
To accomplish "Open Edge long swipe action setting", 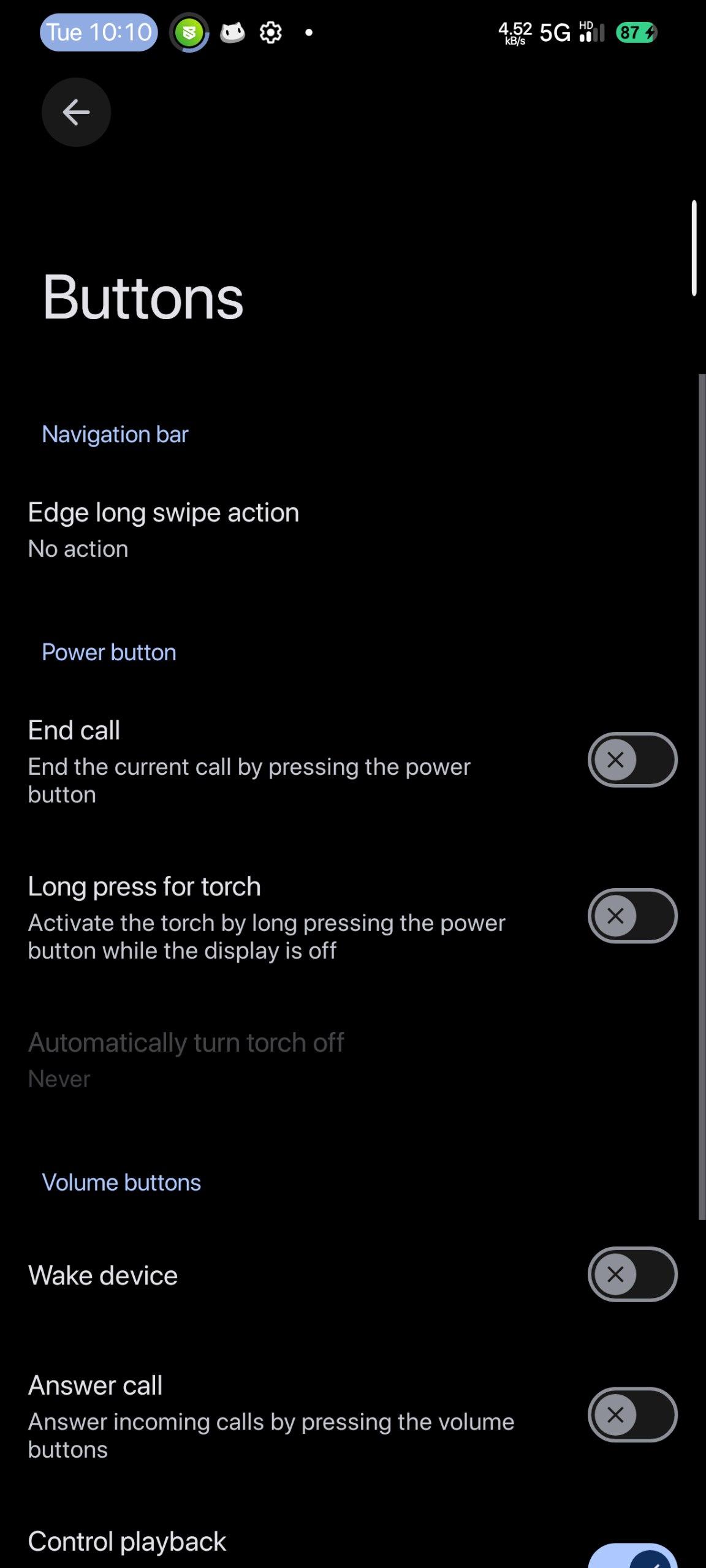I will click(353, 530).
